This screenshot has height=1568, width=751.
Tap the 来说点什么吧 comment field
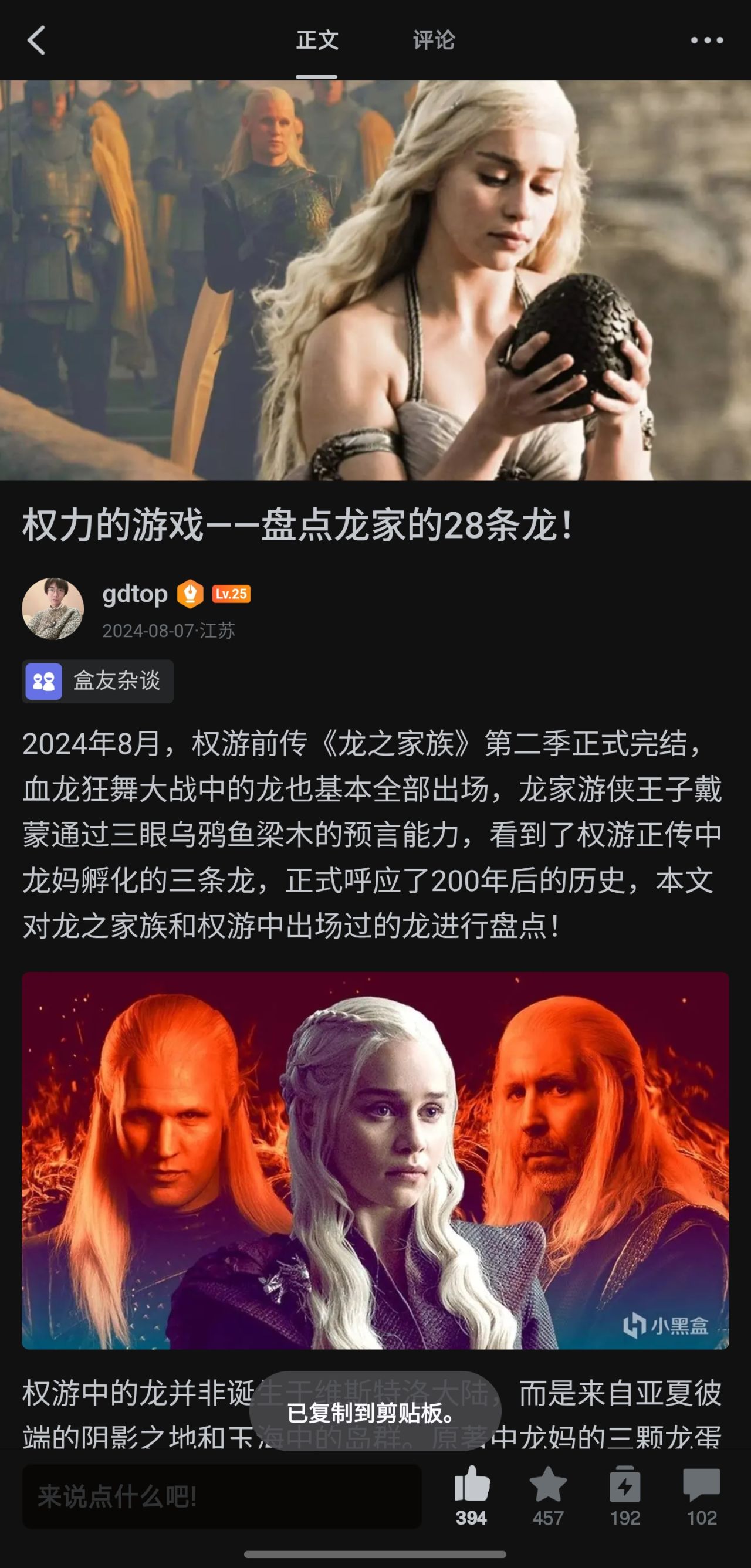pyautogui.click(x=222, y=1496)
